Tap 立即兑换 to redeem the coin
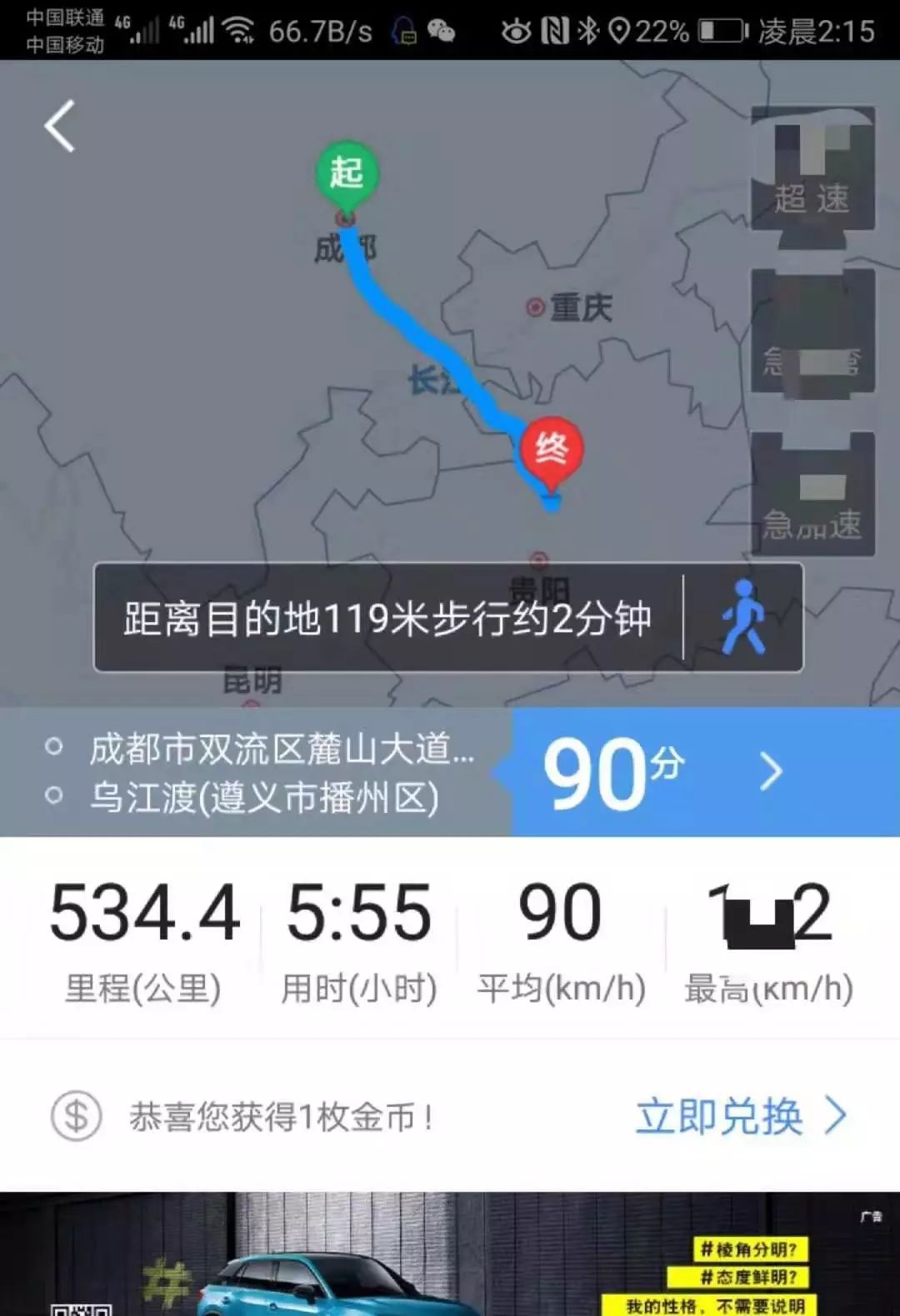The height and width of the screenshot is (1316, 900). (739, 1116)
